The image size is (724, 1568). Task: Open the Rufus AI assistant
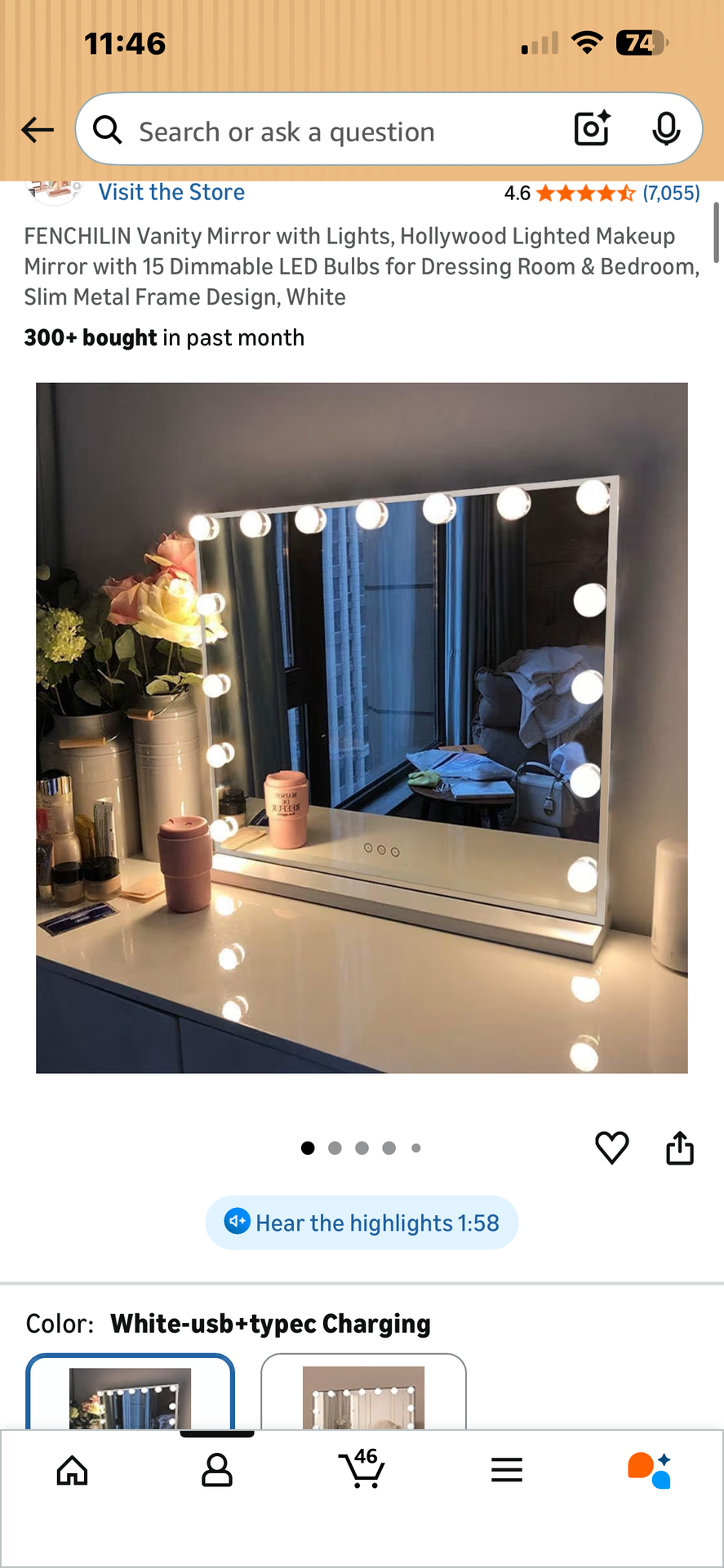click(x=650, y=1470)
